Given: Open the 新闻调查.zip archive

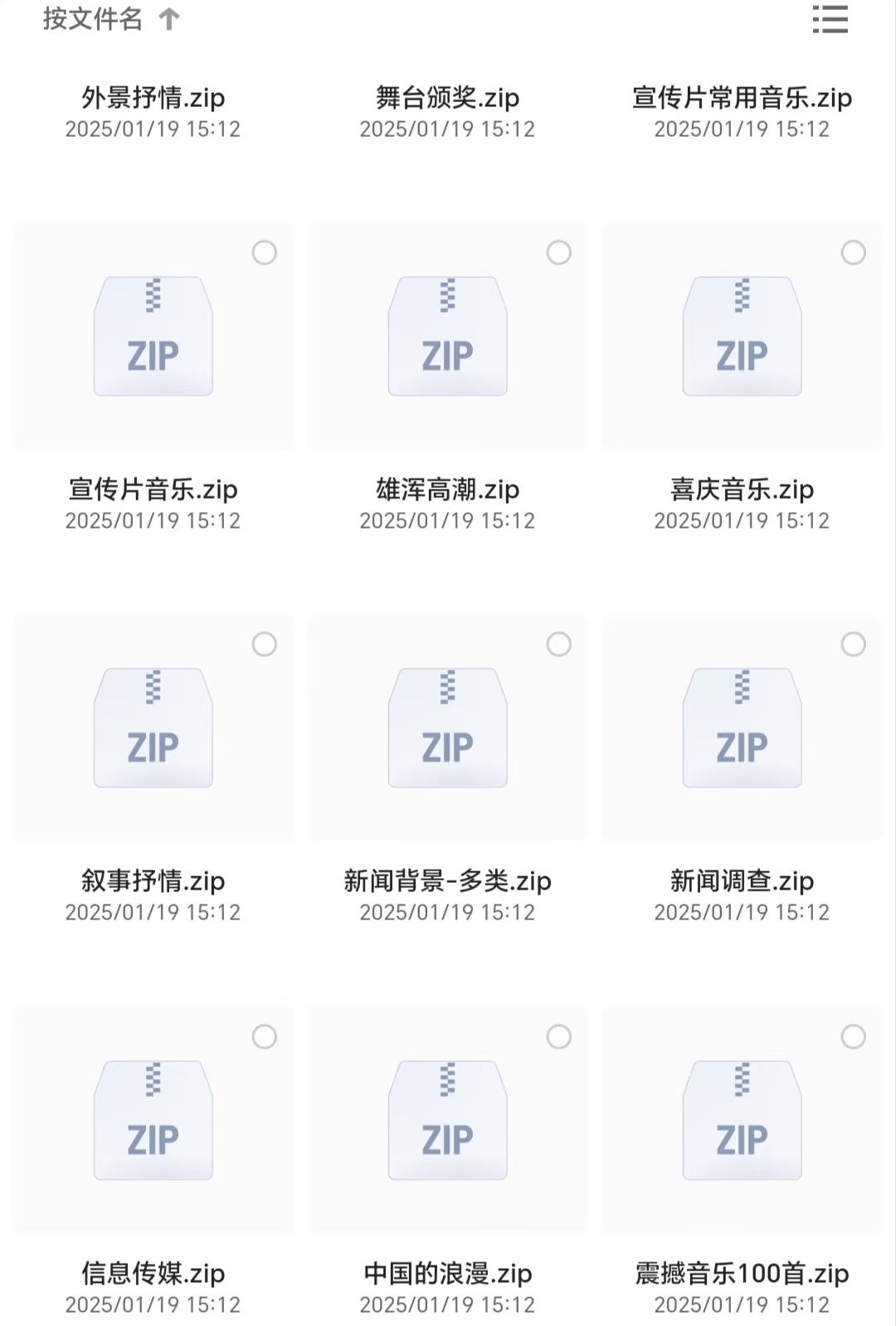Looking at the screenshot, I should 742,729.
